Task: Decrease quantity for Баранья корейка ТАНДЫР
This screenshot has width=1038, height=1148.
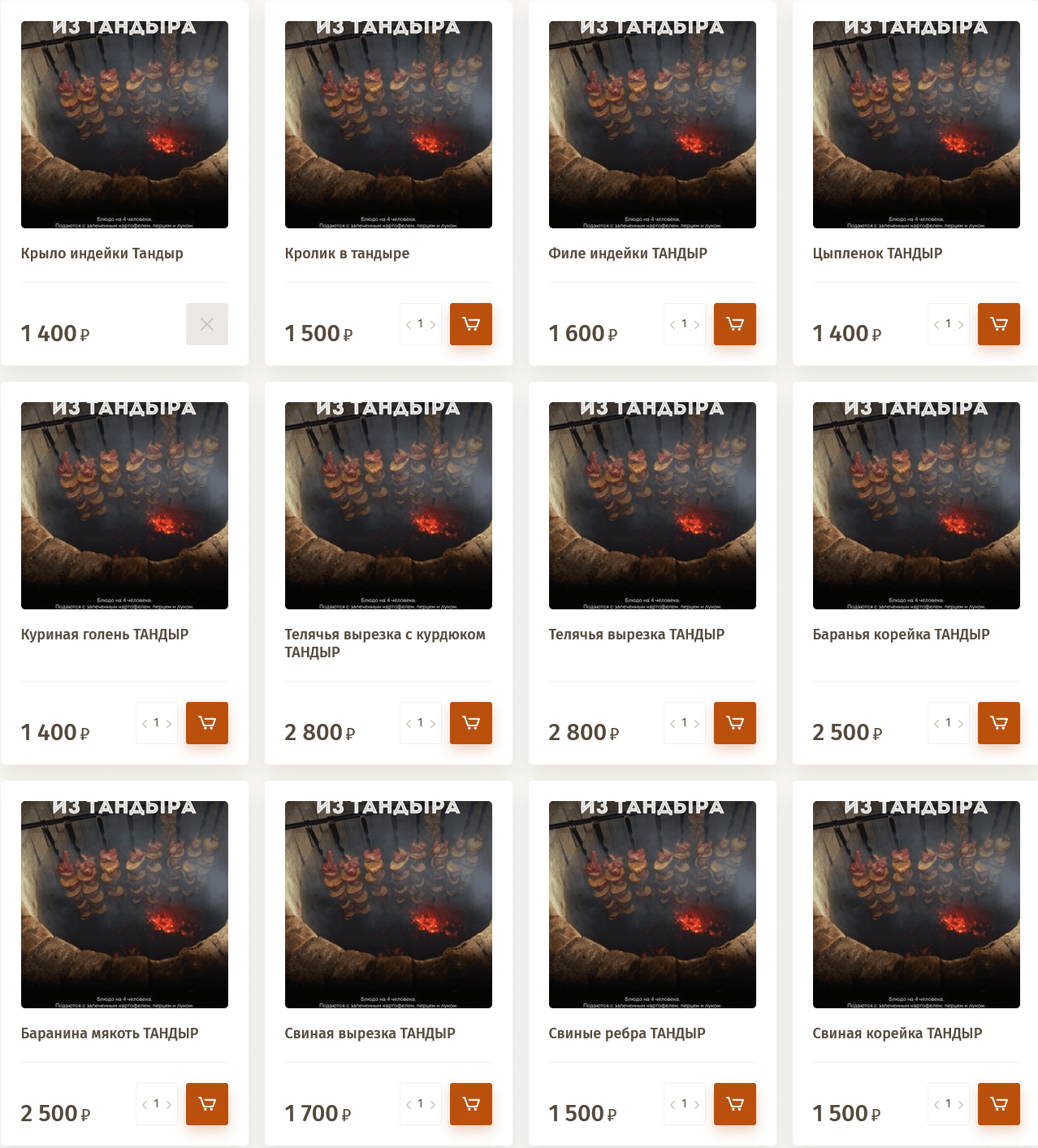Action: point(936,724)
